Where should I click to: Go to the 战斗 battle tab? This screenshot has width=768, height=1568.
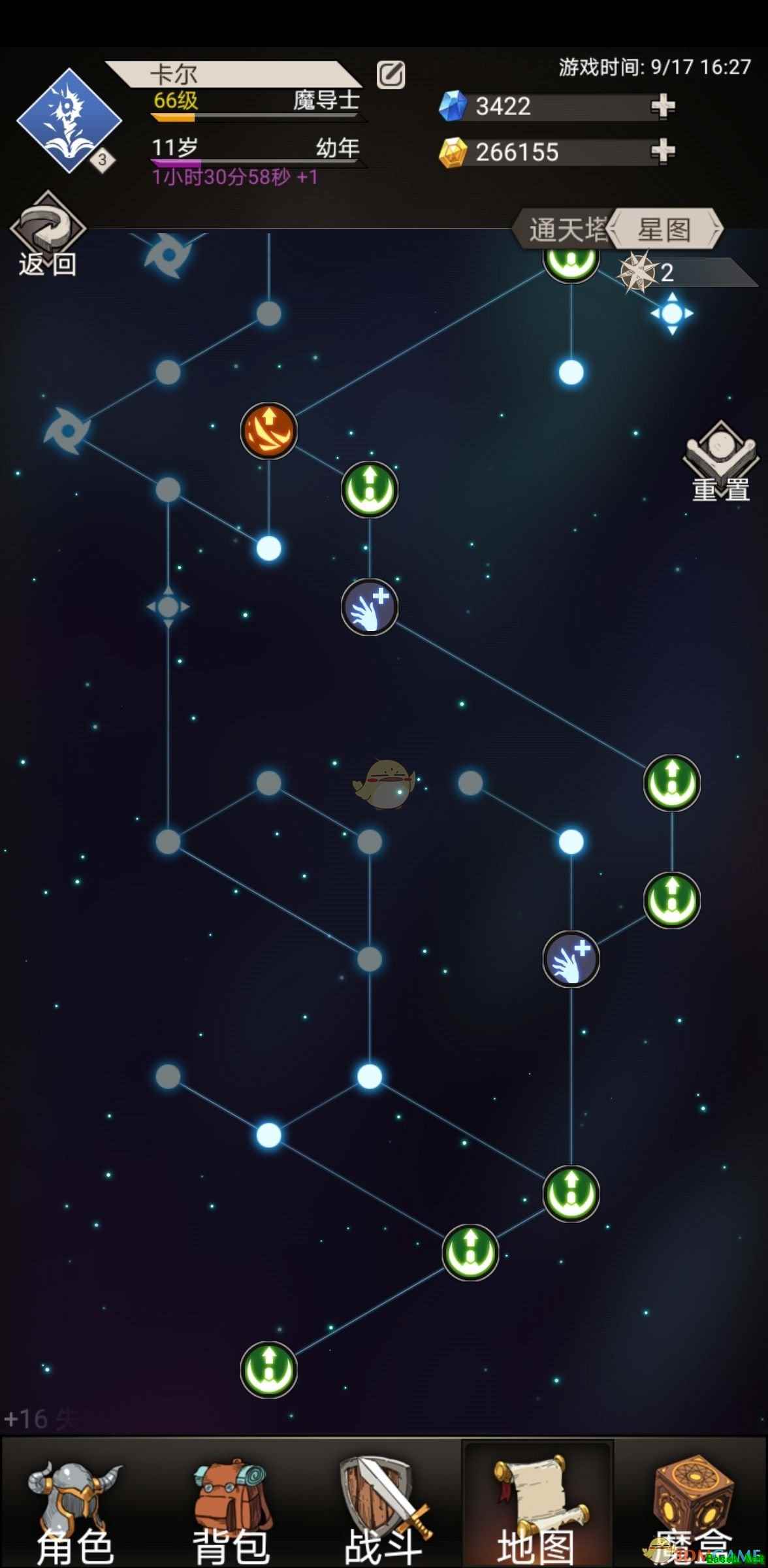tap(384, 1509)
